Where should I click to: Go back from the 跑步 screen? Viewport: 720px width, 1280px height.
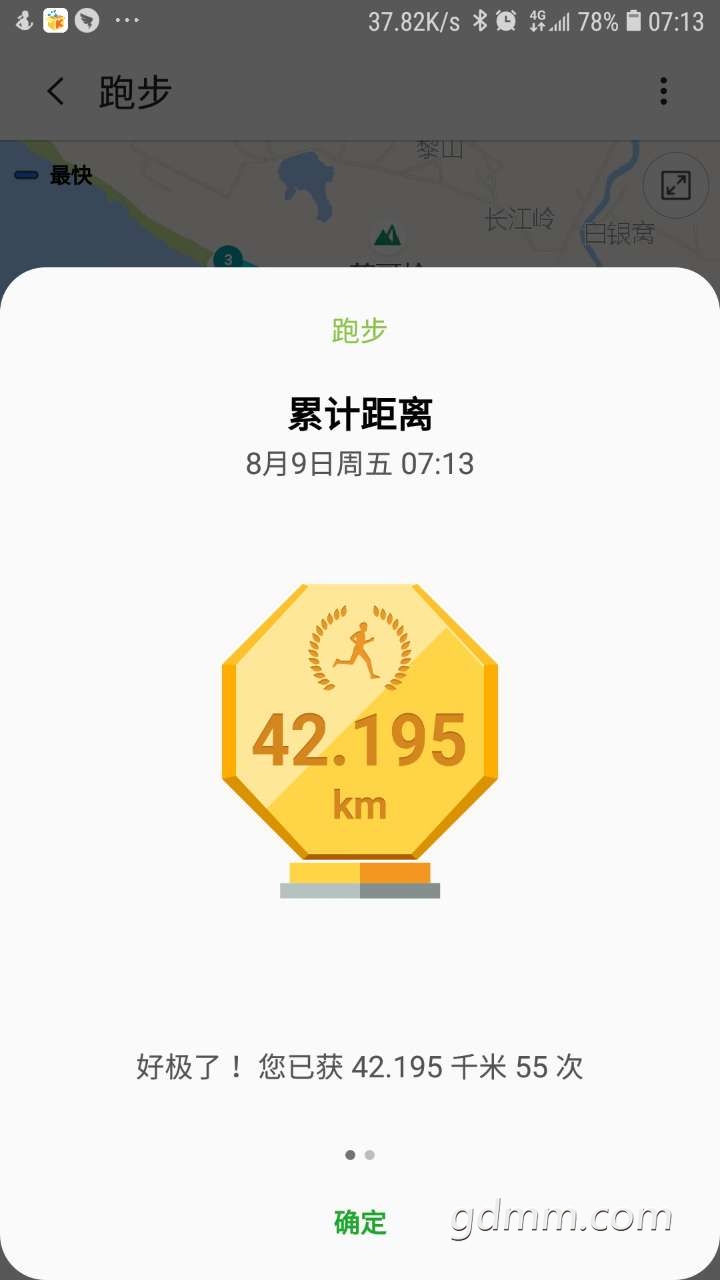(x=56, y=92)
